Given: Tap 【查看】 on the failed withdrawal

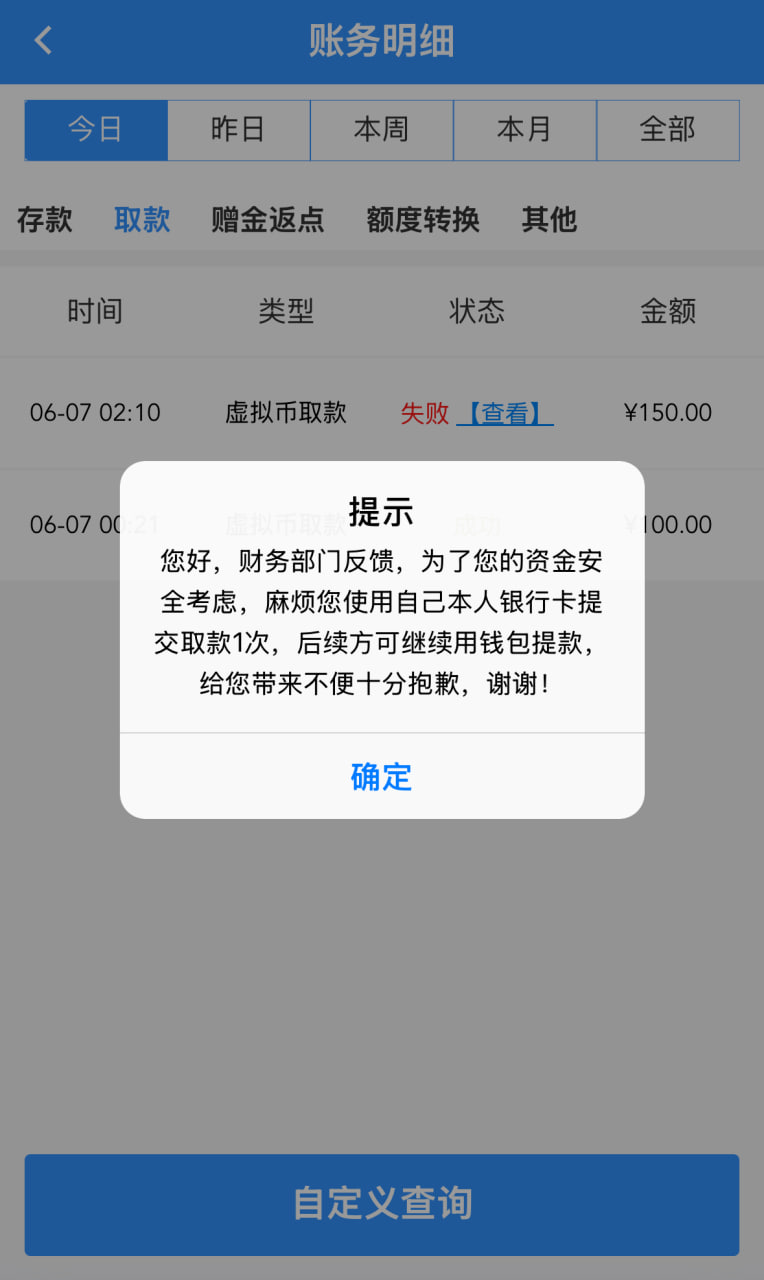Looking at the screenshot, I should pos(505,413).
